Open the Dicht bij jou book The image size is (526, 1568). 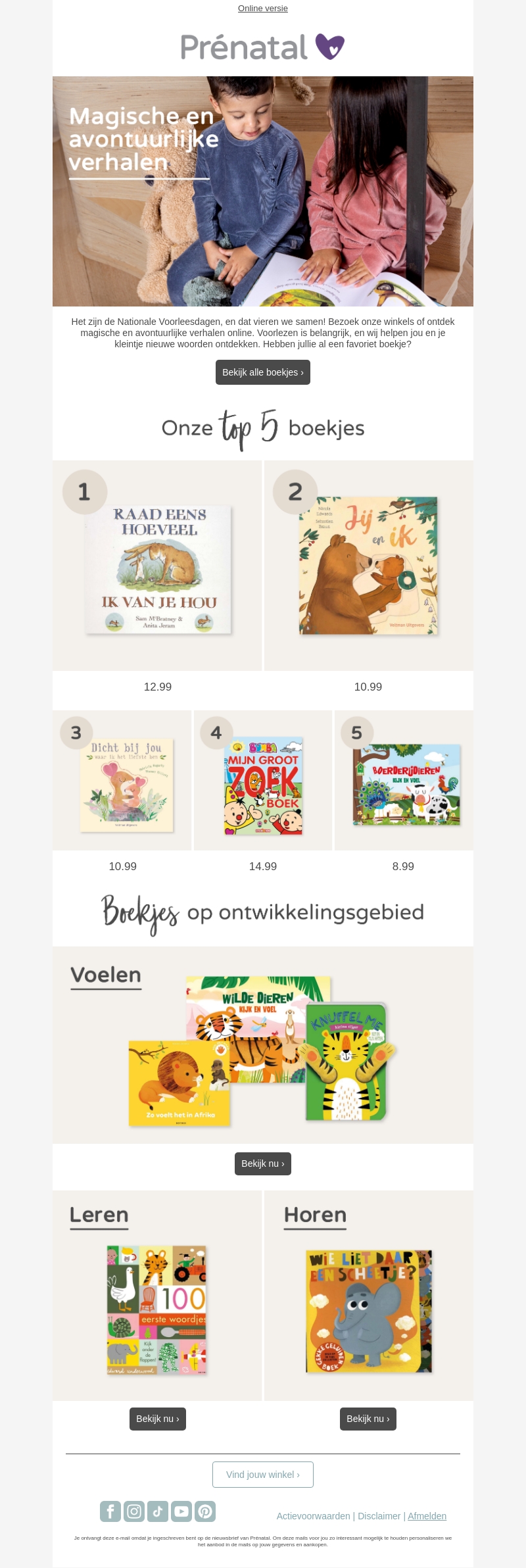[126, 786]
